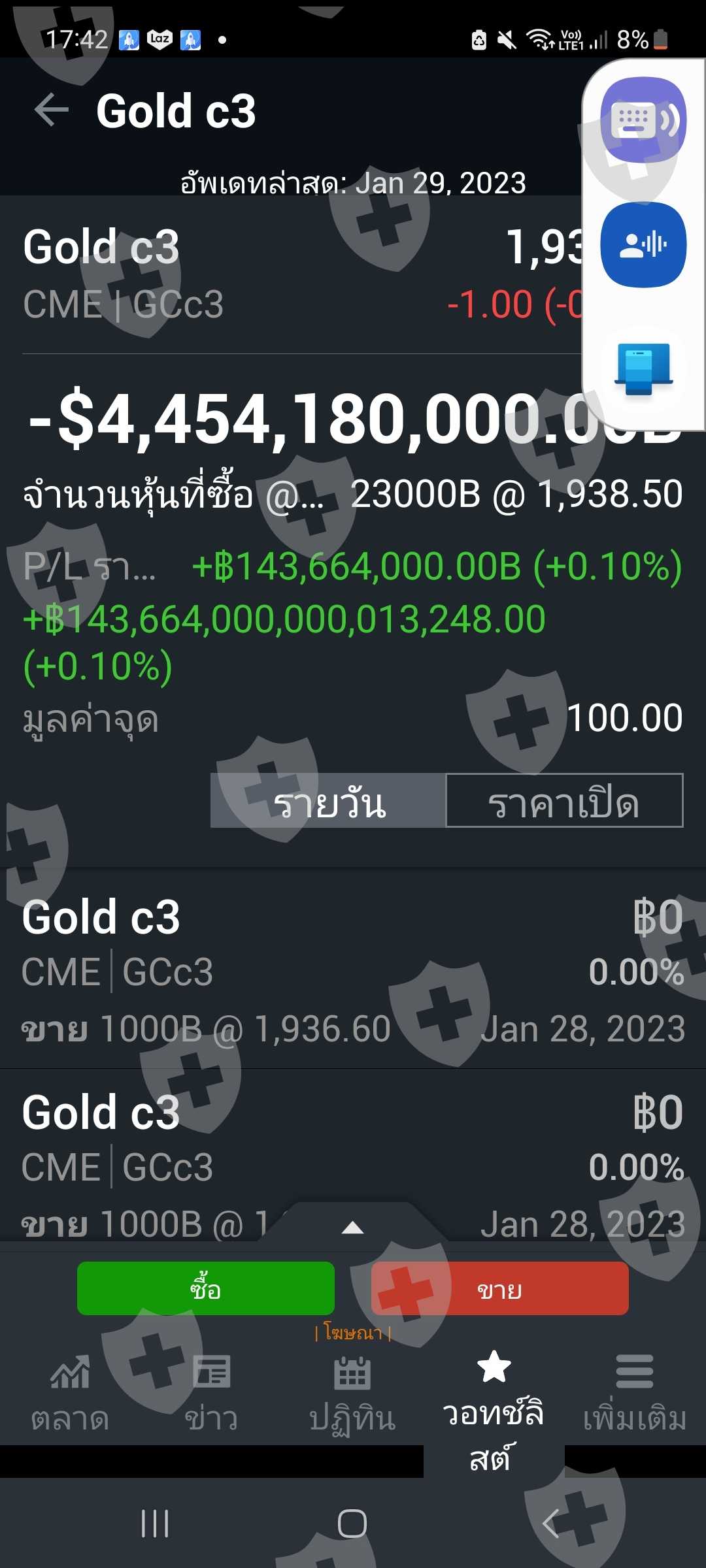Switch to the รายวัน segment
The image size is (706, 1568).
(x=328, y=801)
